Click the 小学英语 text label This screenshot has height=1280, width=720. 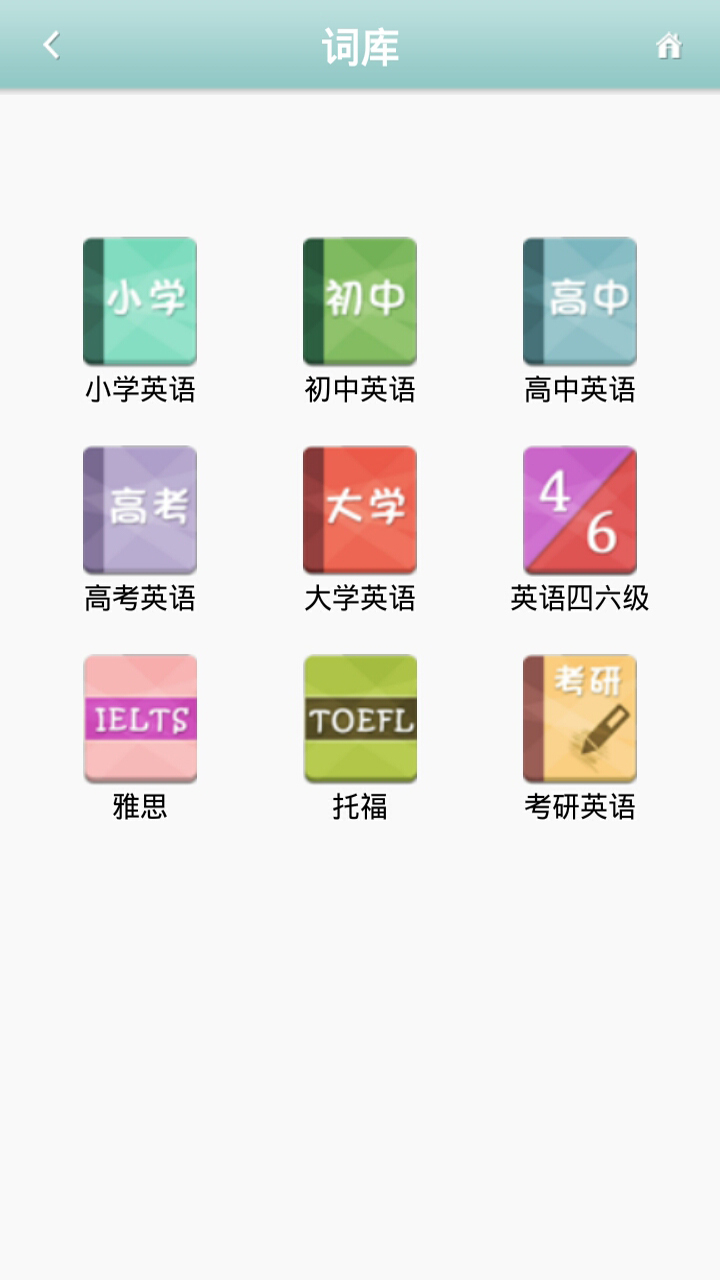point(139,389)
